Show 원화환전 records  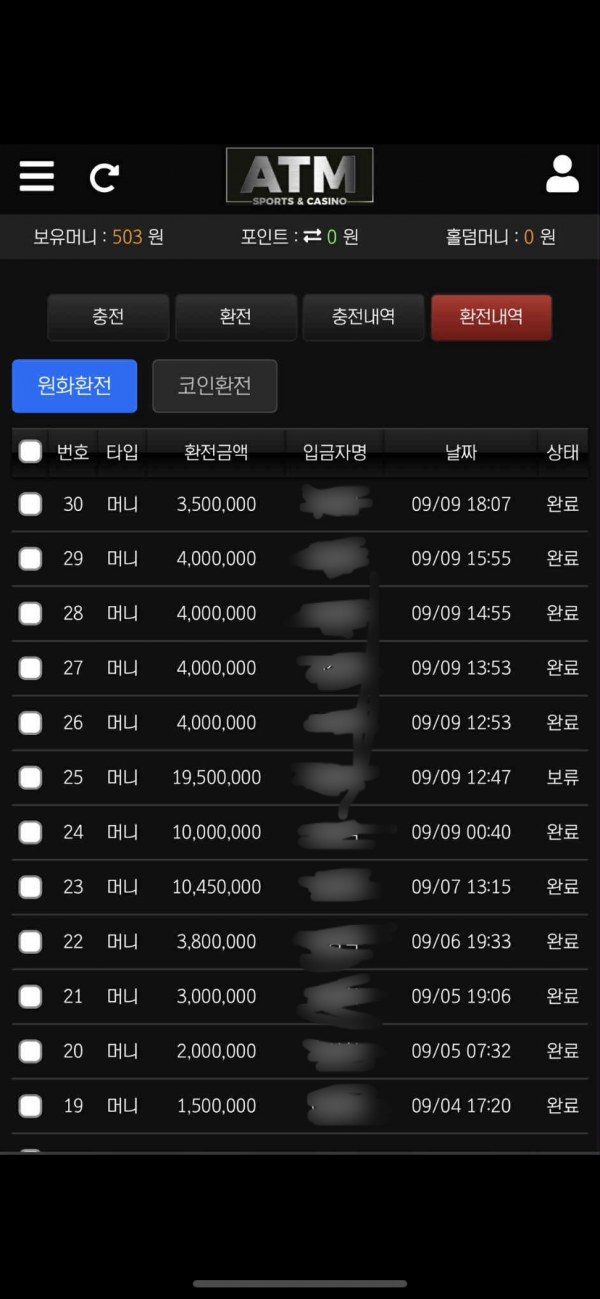point(74,386)
